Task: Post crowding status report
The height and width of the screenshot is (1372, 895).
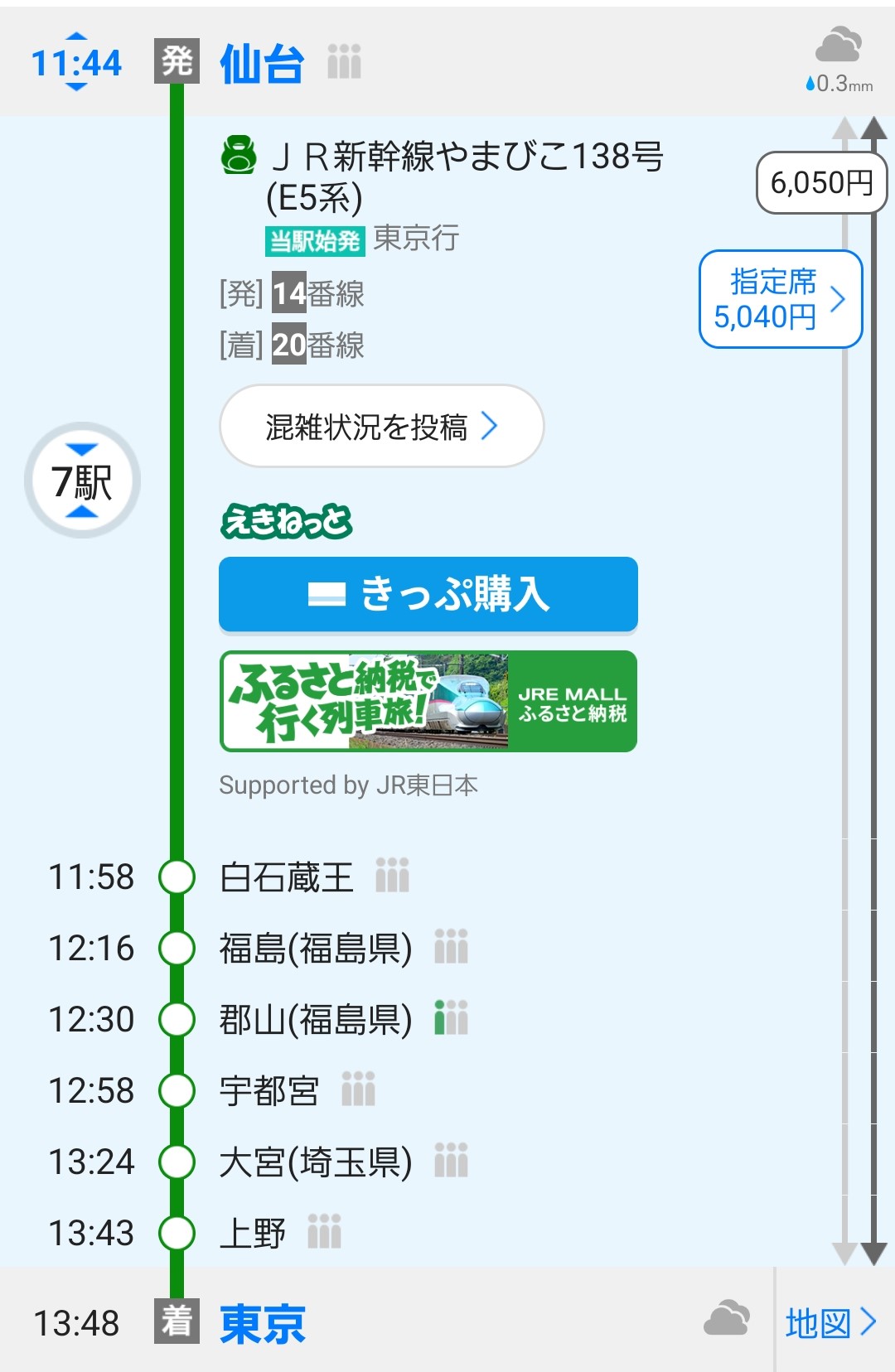Action: click(381, 427)
